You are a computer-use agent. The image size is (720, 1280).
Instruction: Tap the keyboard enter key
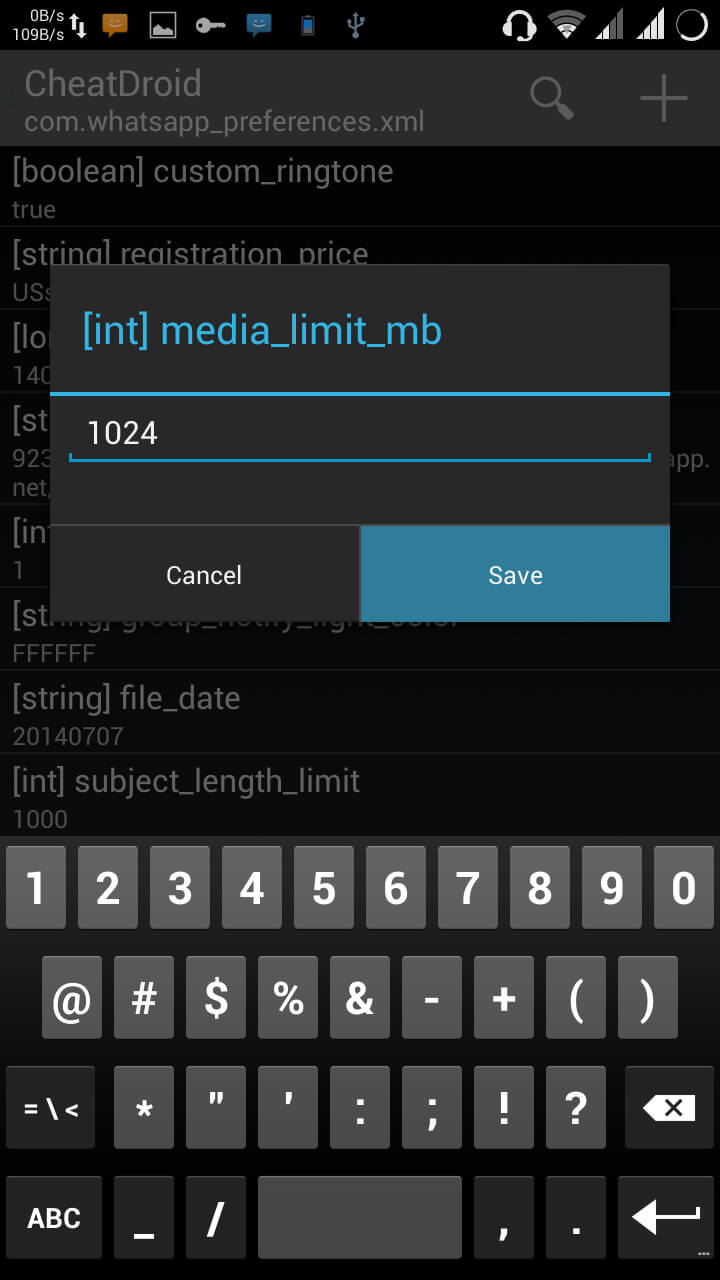[666, 1217]
